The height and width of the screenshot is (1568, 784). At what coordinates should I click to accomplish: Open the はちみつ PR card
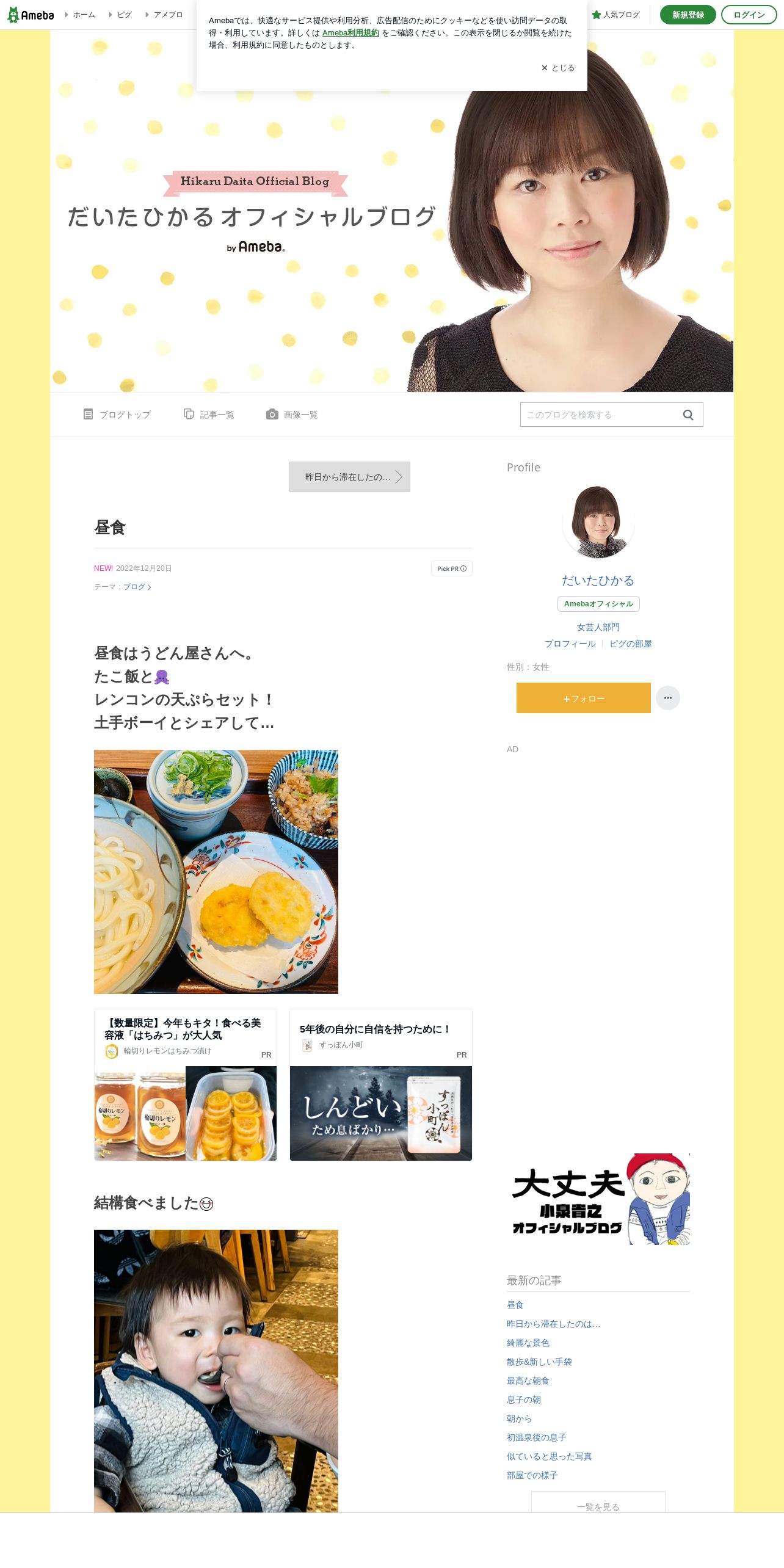pyautogui.click(x=185, y=1085)
